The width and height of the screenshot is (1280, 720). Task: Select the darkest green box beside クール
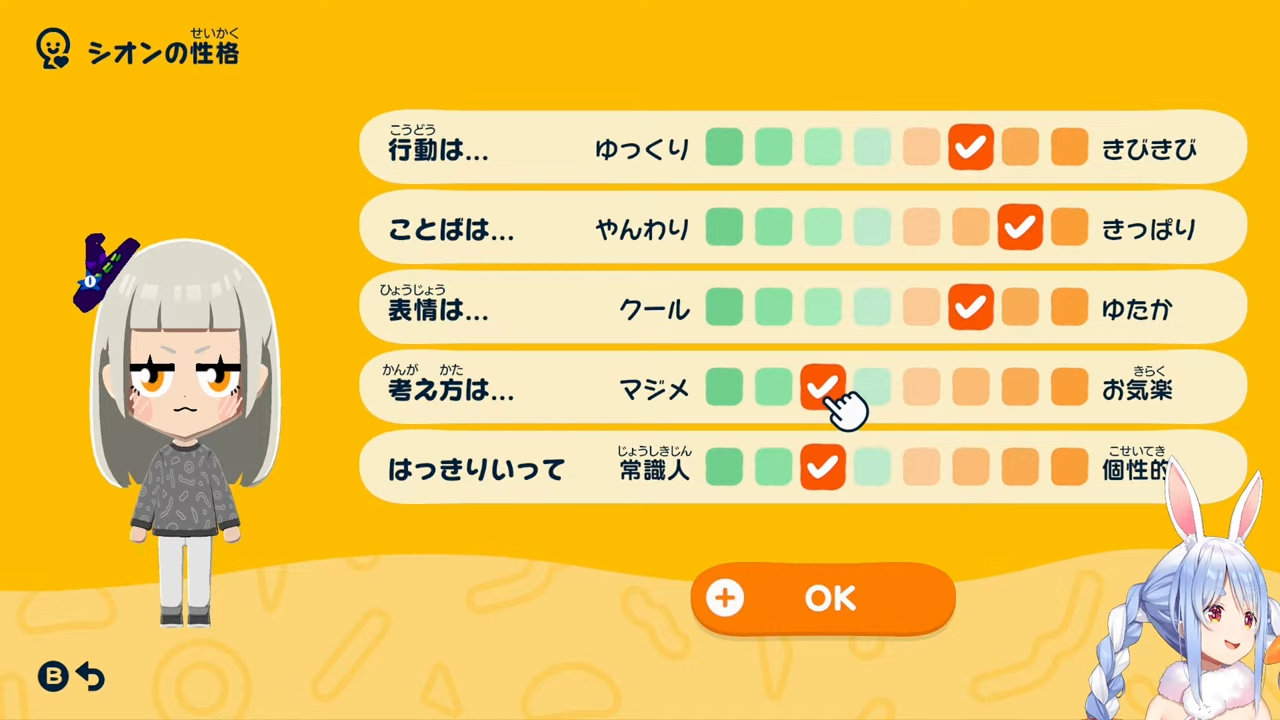[x=724, y=307]
